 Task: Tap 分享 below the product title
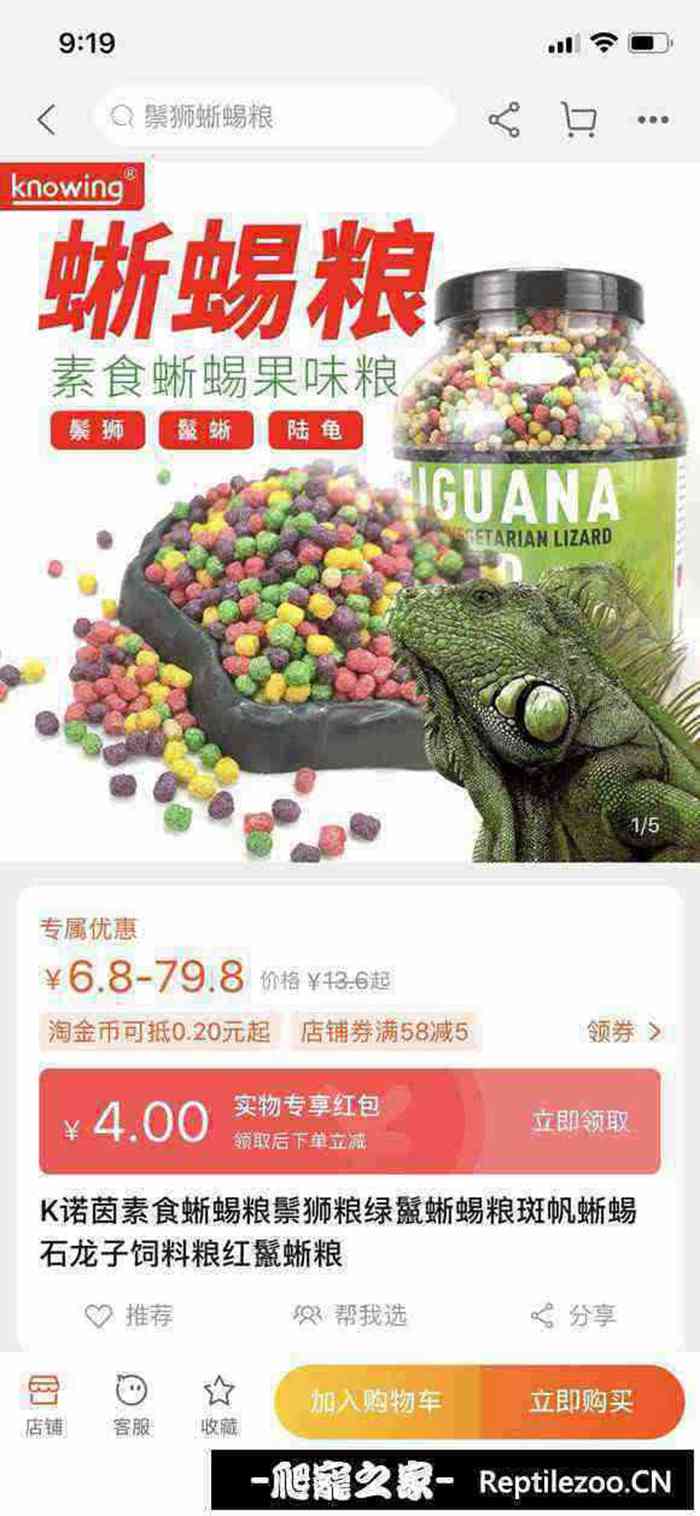pos(574,1316)
